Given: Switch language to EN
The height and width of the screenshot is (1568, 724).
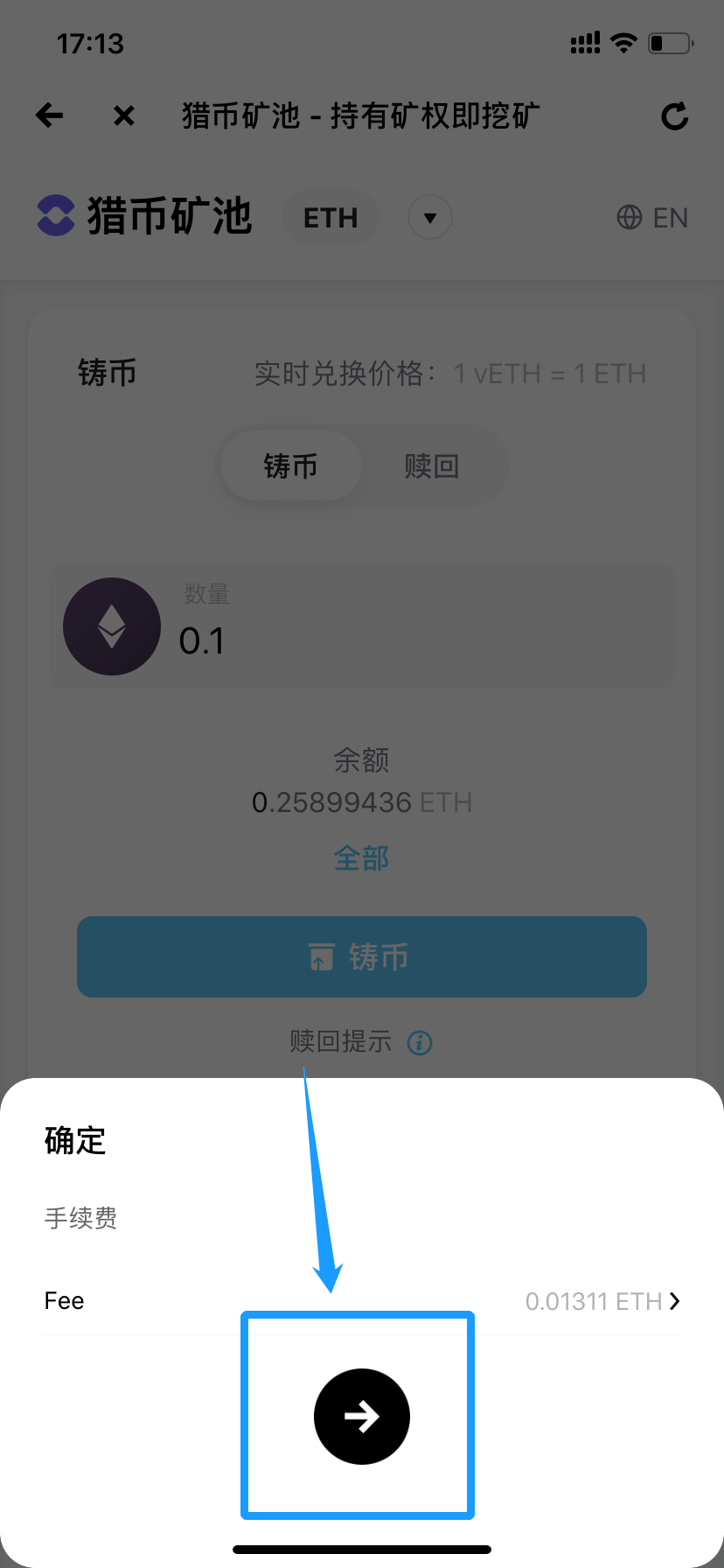Looking at the screenshot, I should pyautogui.click(x=652, y=218).
